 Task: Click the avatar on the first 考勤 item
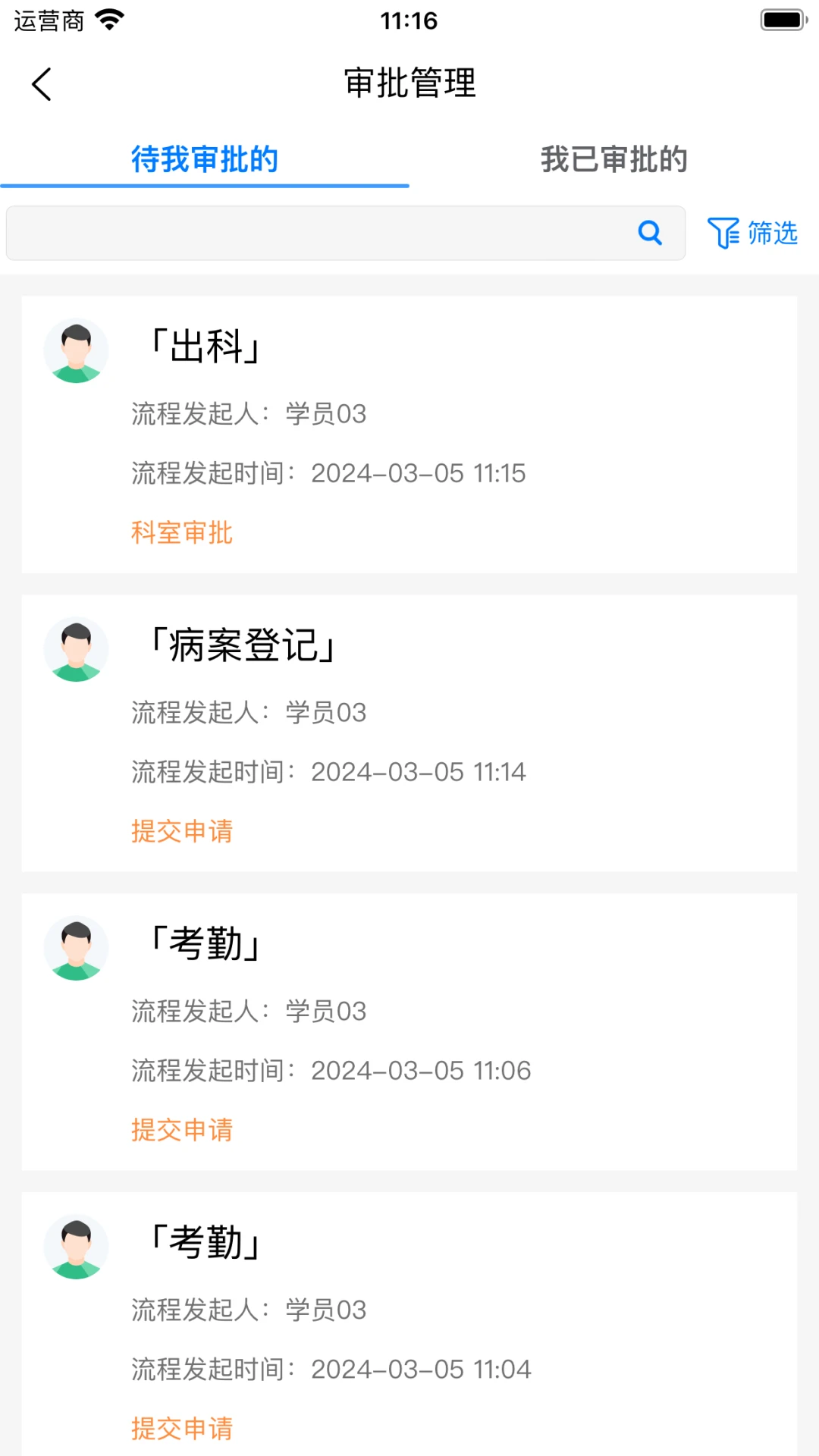(x=76, y=947)
